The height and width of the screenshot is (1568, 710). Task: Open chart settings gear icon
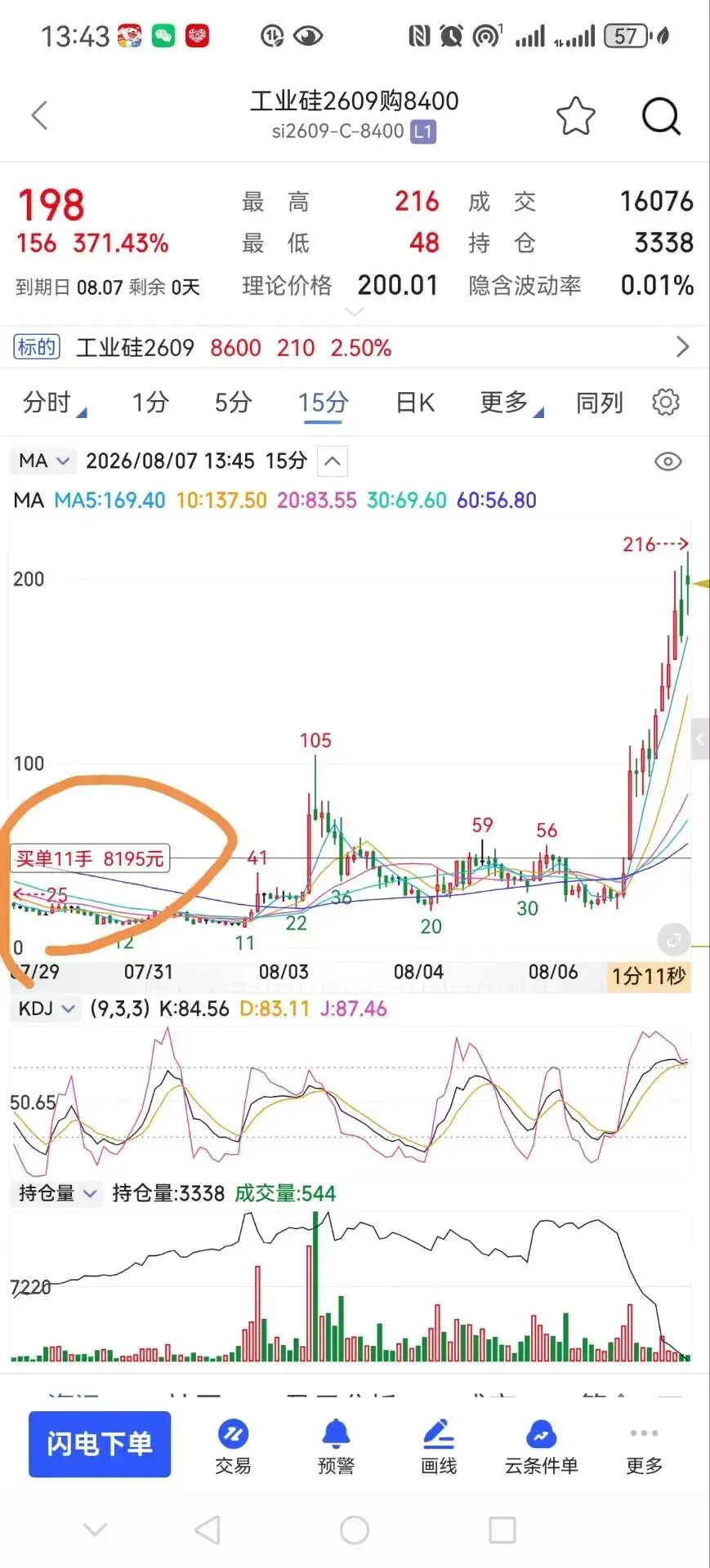click(666, 402)
